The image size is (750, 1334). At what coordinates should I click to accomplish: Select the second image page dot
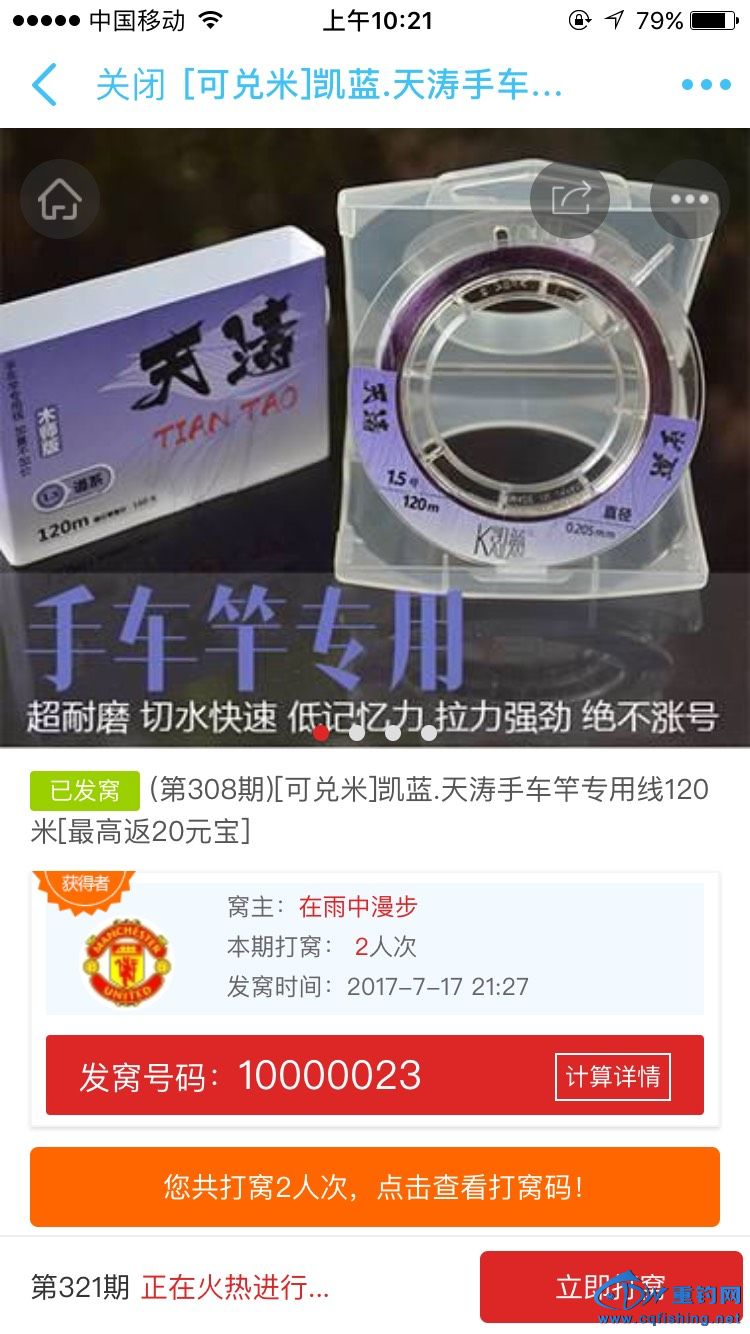pos(357,733)
